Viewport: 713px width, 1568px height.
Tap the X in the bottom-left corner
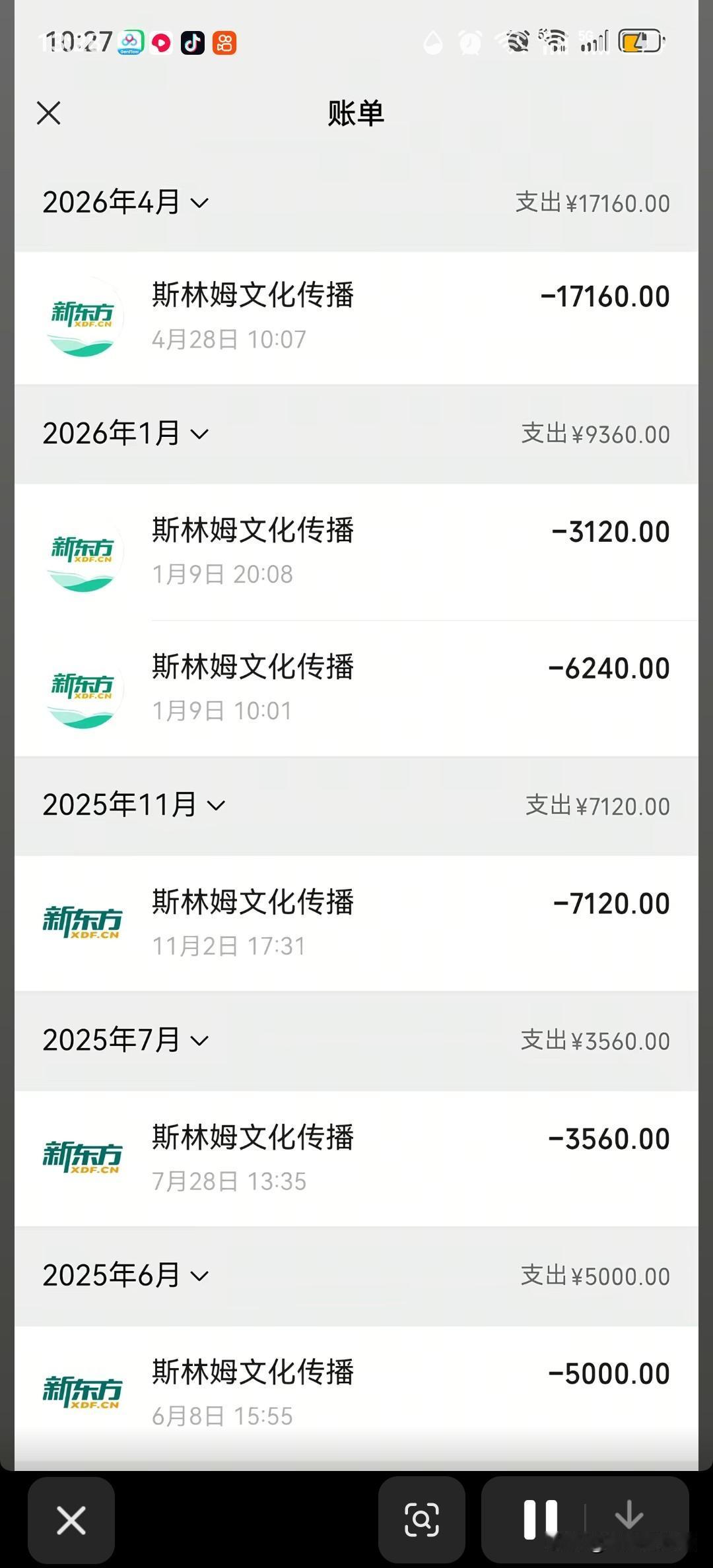point(71,1519)
